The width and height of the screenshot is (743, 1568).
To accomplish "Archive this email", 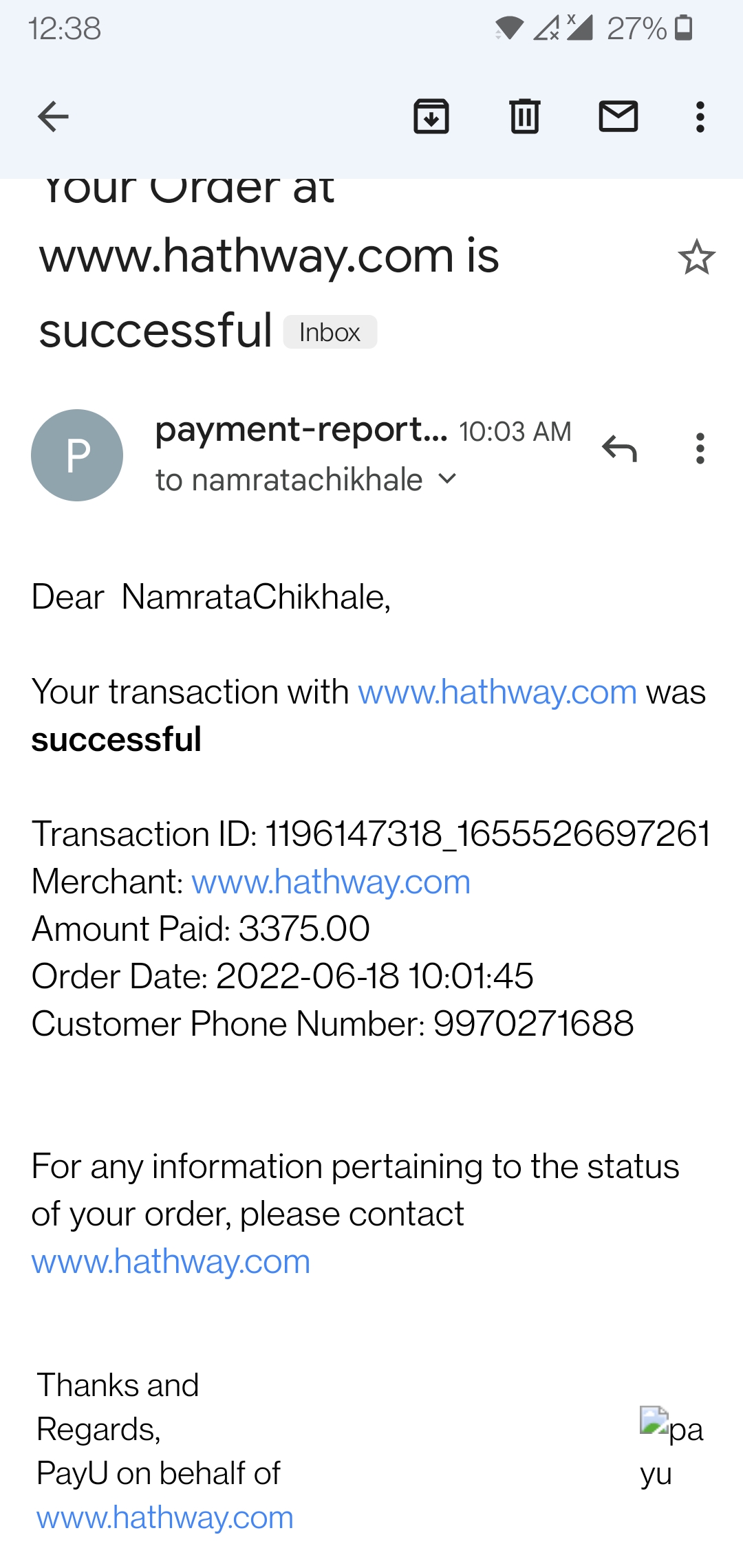I will [431, 116].
